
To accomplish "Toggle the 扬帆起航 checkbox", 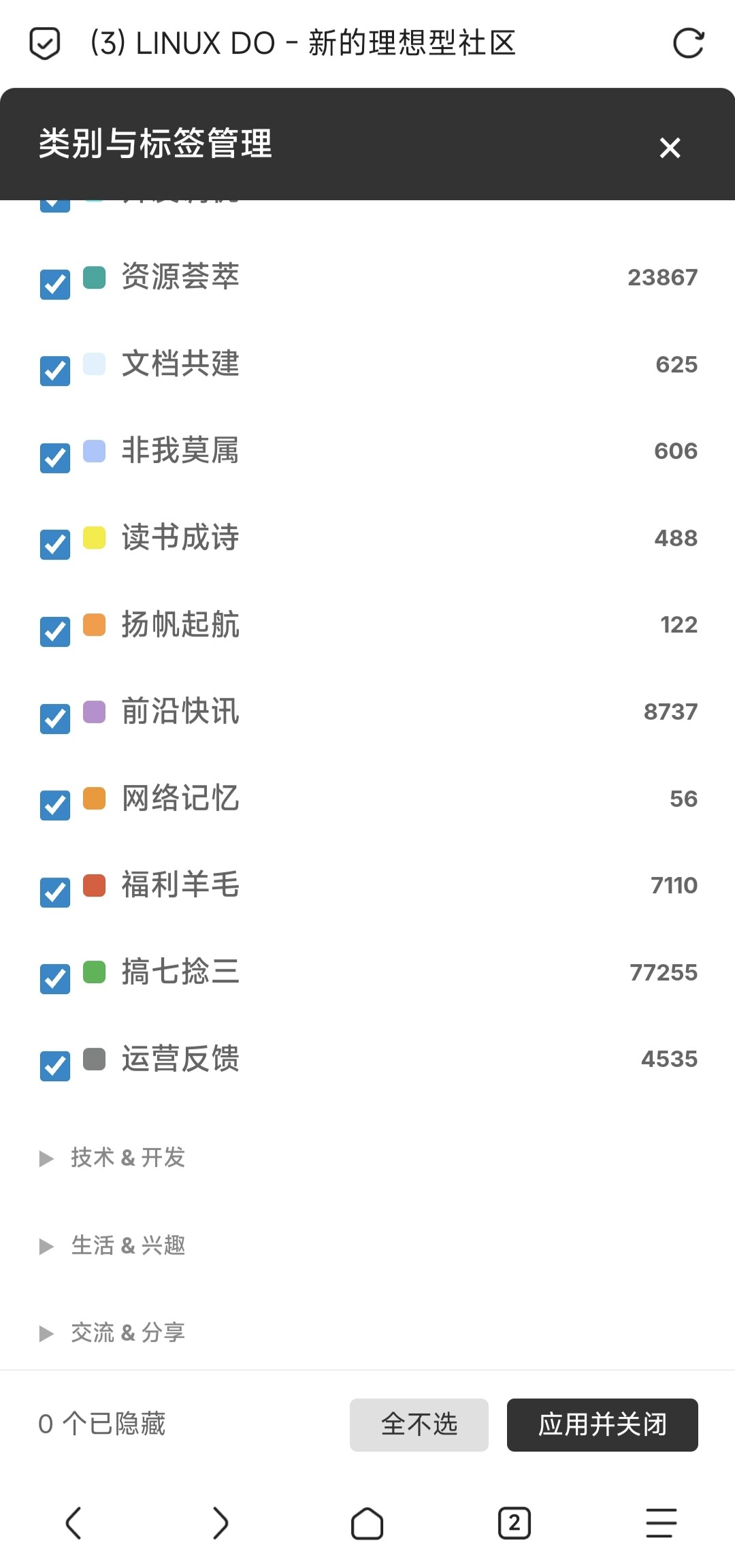I will pyautogui.click(x=55, y=632).
